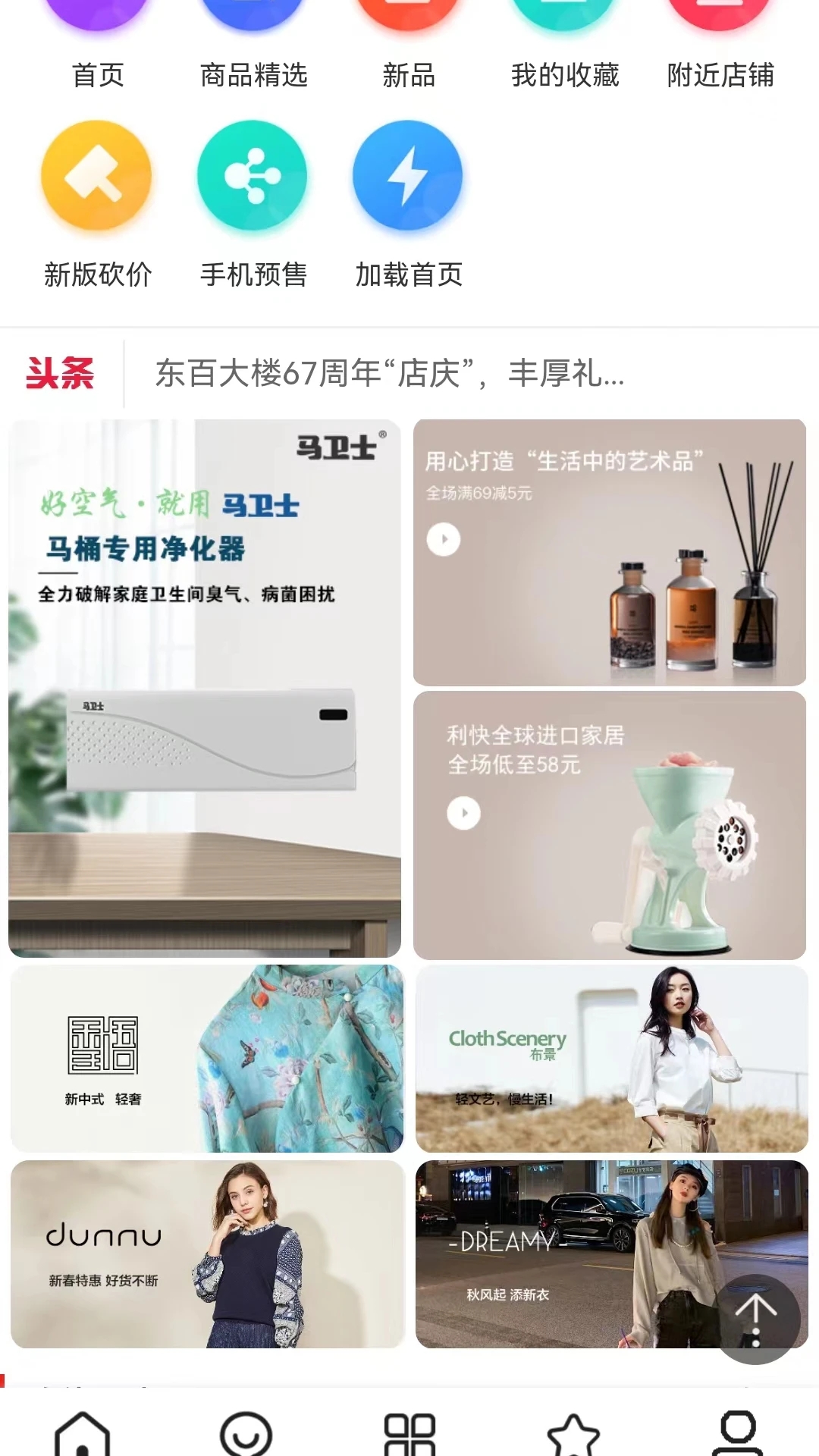Screen dimensions: 819x1456
Task: Open the 马卫士 toilet purifier advertisement
Action: click(x=205, y=686)
